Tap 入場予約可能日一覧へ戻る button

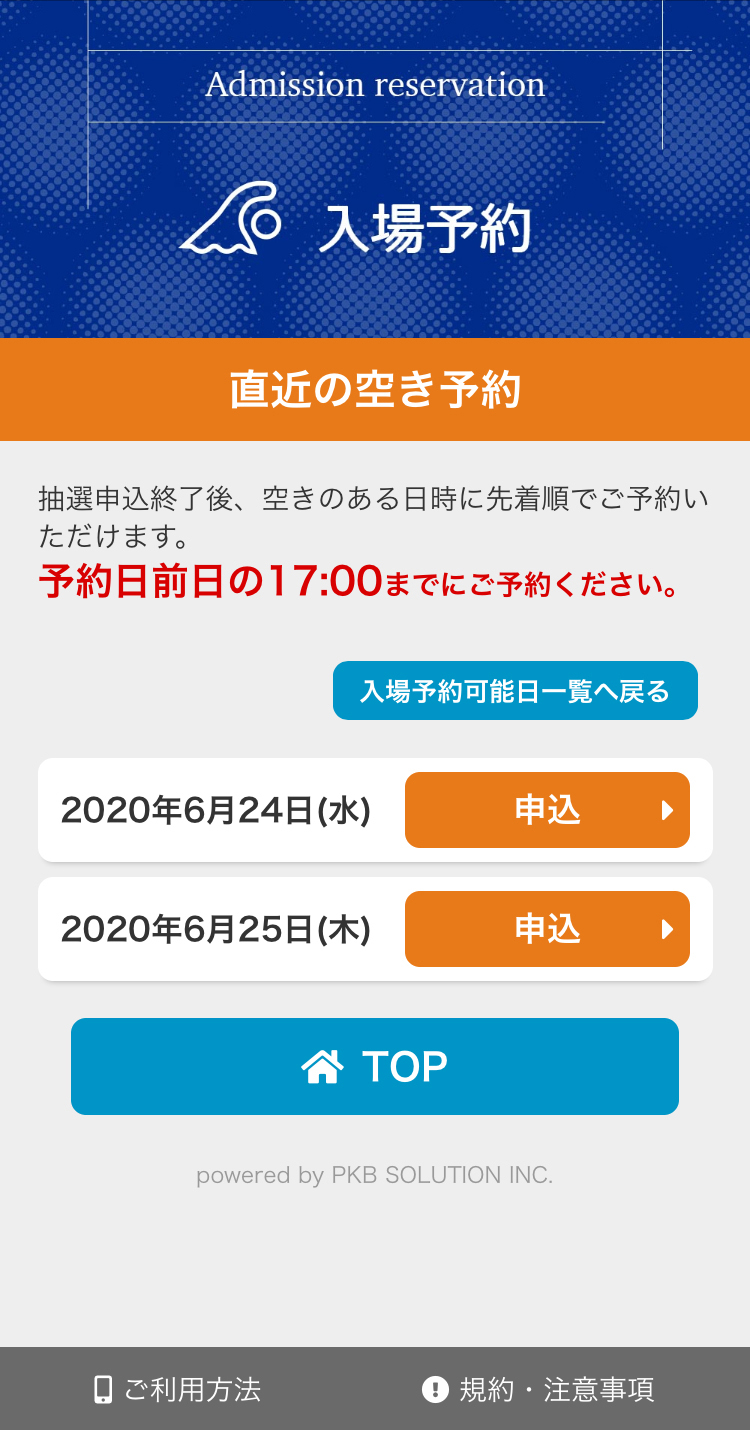tap(515, 691)
